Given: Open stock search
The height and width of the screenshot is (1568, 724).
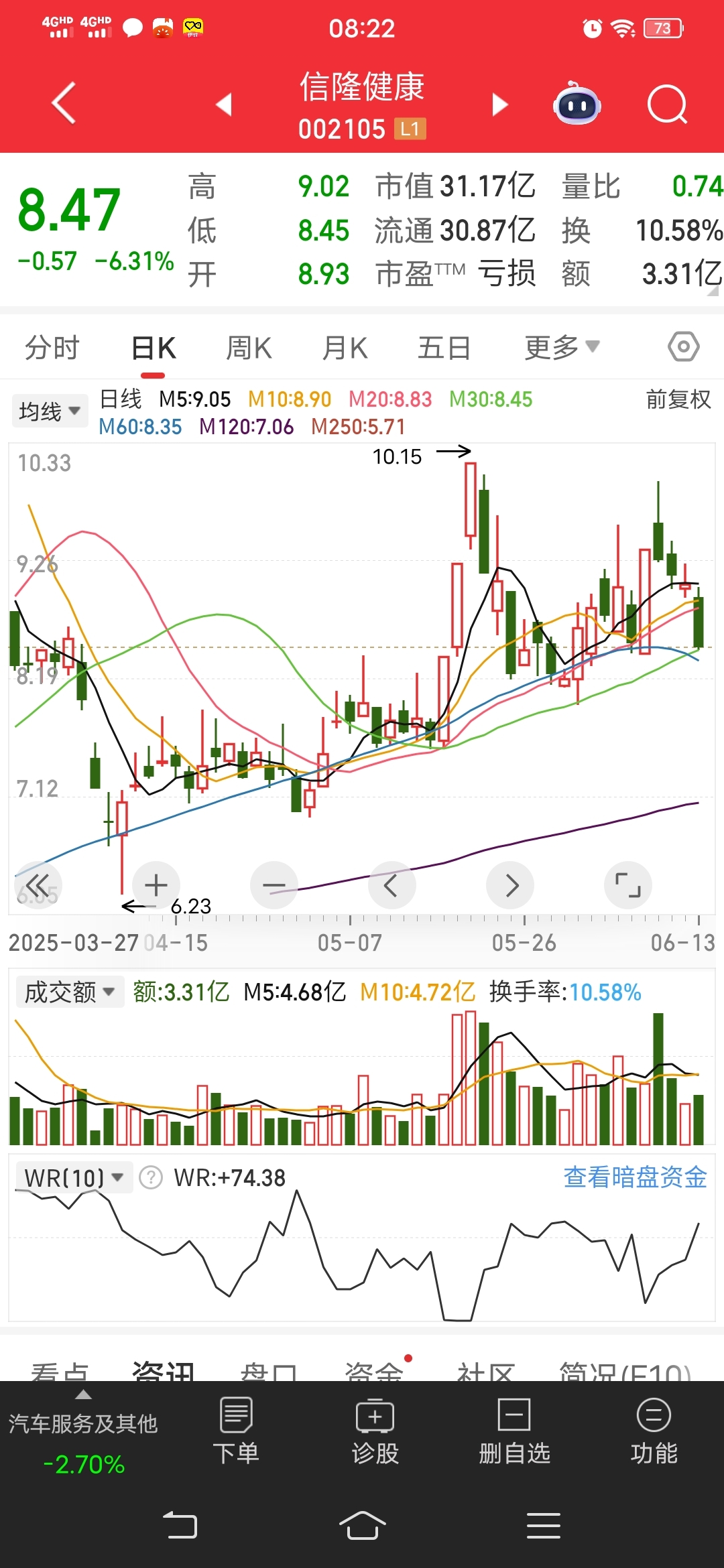Looking at the screenshot, I should (668, 105).
